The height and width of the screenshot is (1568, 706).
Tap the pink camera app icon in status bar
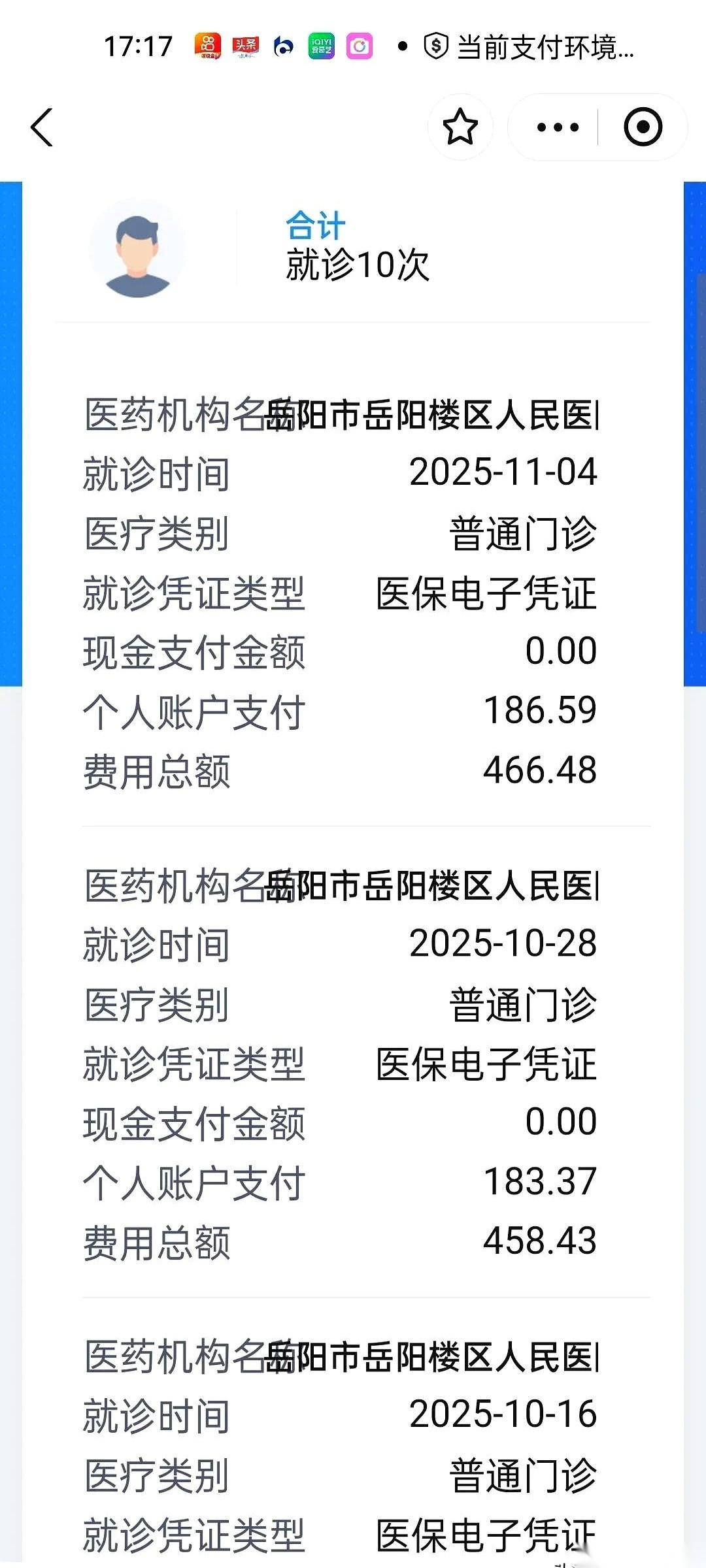357,46
